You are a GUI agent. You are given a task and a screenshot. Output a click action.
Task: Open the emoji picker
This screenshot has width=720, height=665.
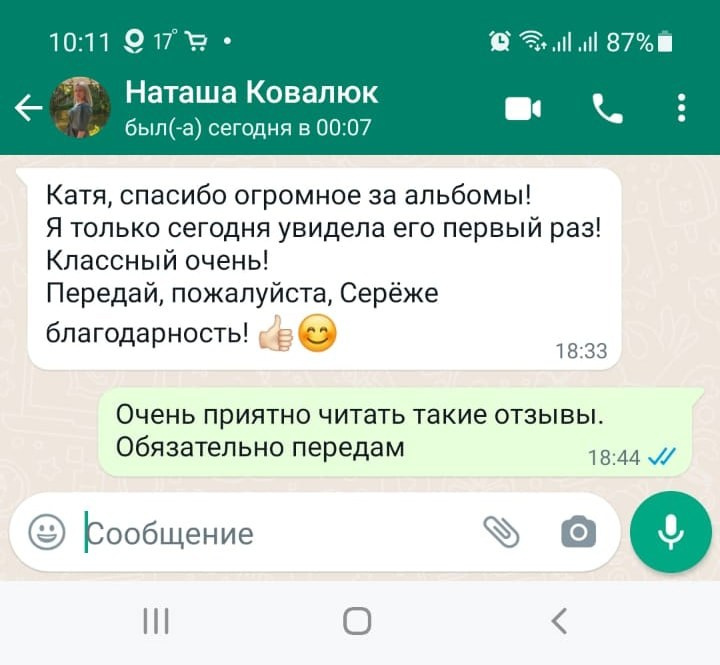click(x=46, y=532)
